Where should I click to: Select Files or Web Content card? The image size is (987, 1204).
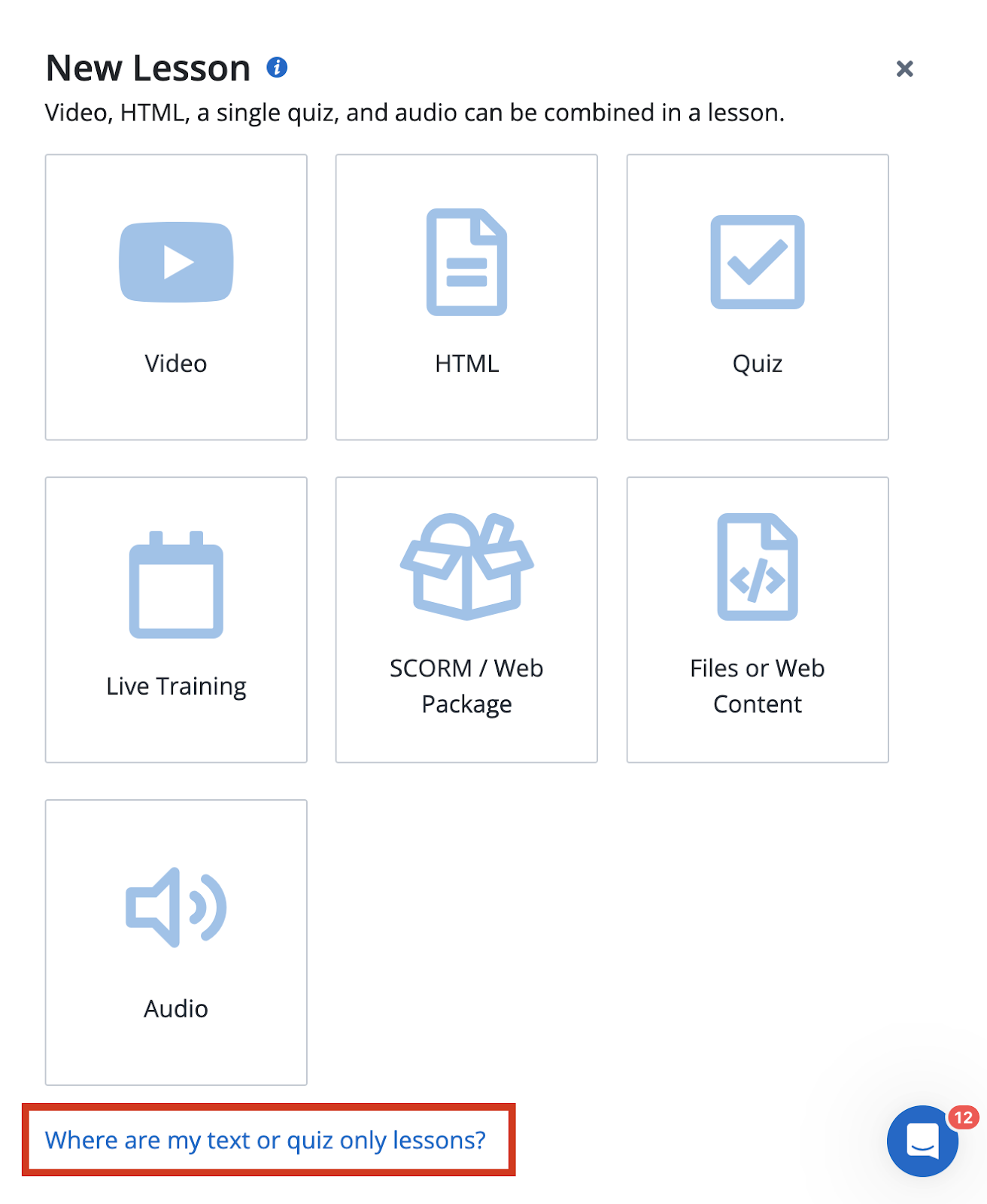[757, 619]
